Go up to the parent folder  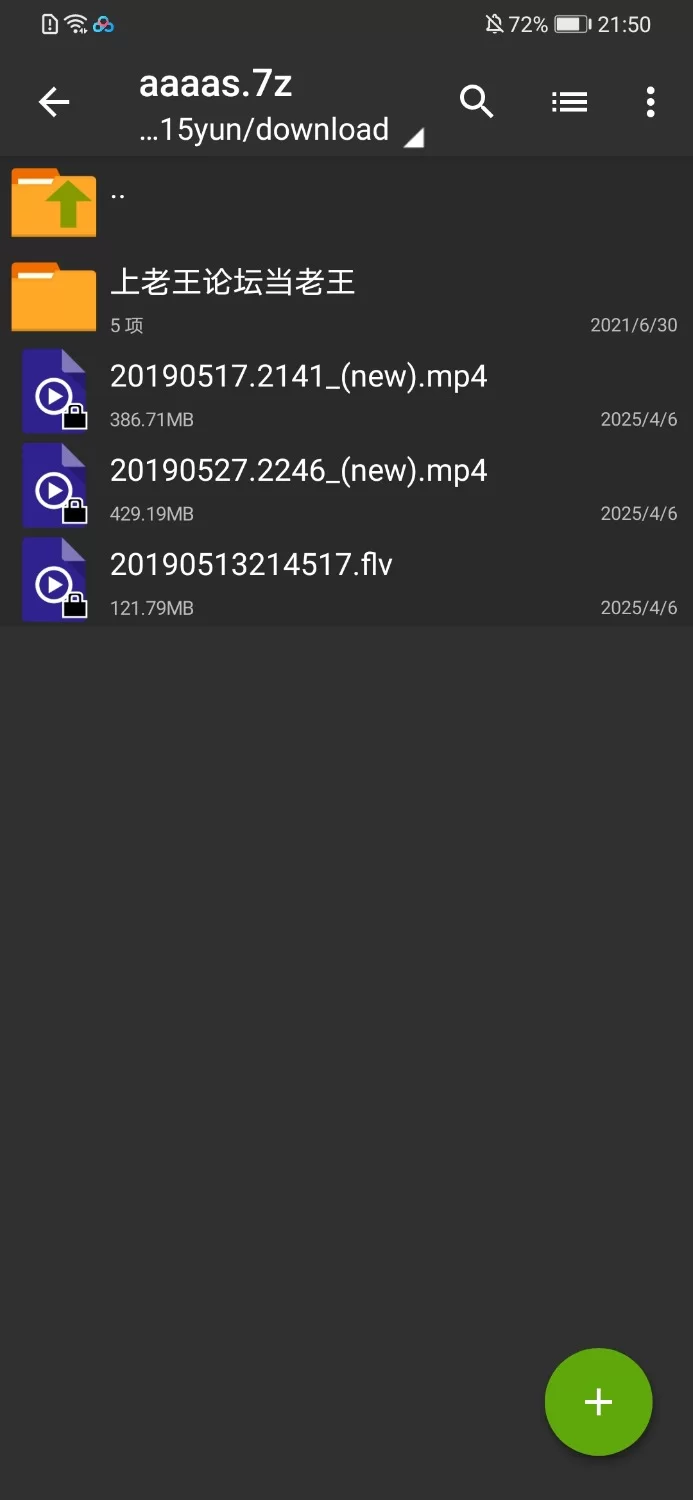click(x=346, y=202)
